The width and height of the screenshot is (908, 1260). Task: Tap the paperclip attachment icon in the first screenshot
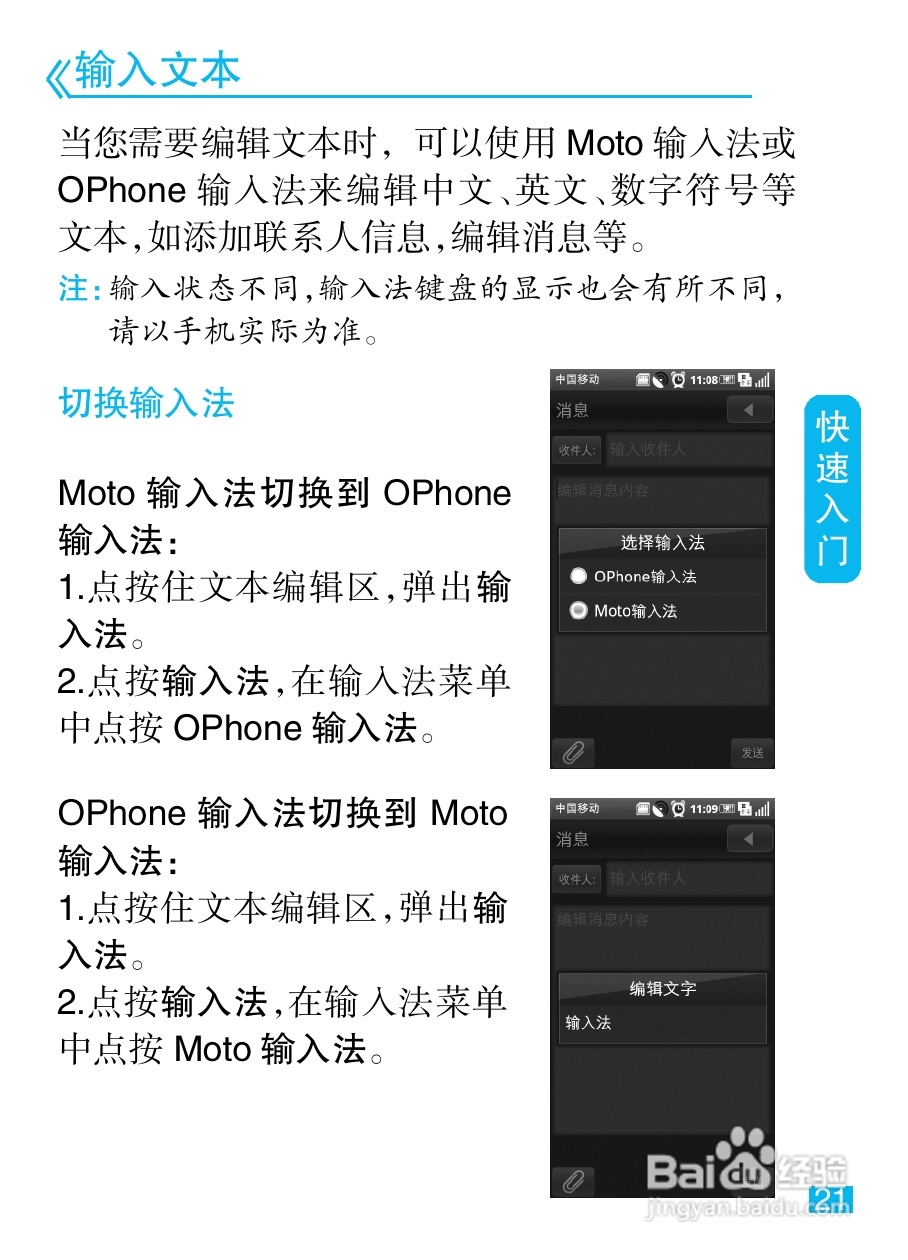pos(575,753)
